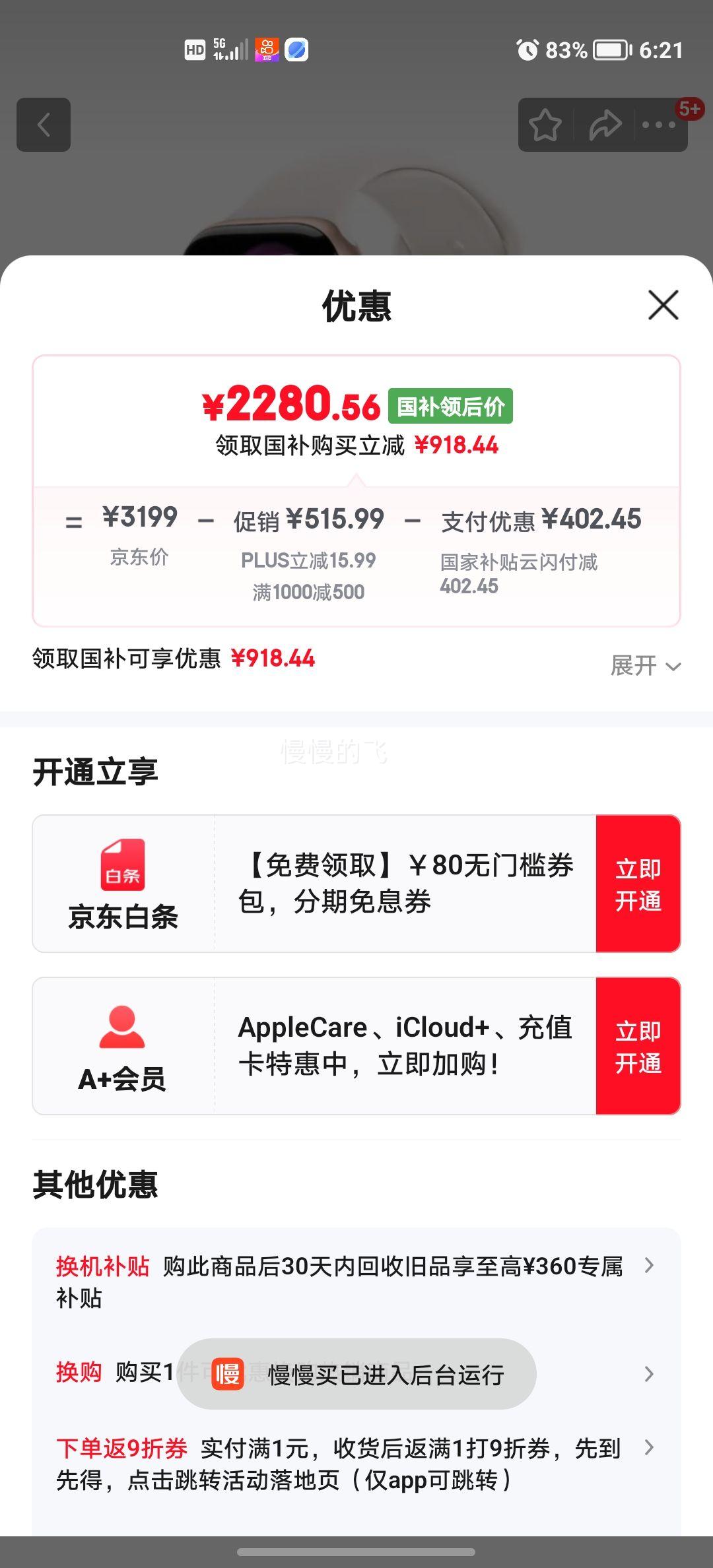The width and height of the screenshot is (713, 1568).
Task: Tap the back arrow at top left
Action: click(x=44, y=125)
